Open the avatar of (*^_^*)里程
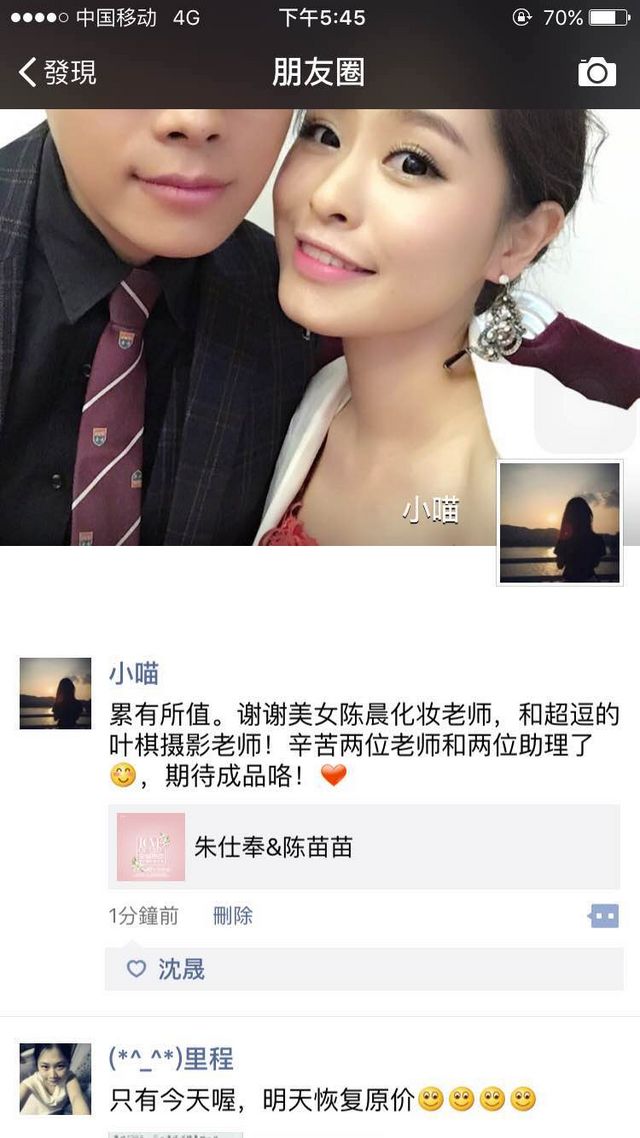 coord(55,1079)
